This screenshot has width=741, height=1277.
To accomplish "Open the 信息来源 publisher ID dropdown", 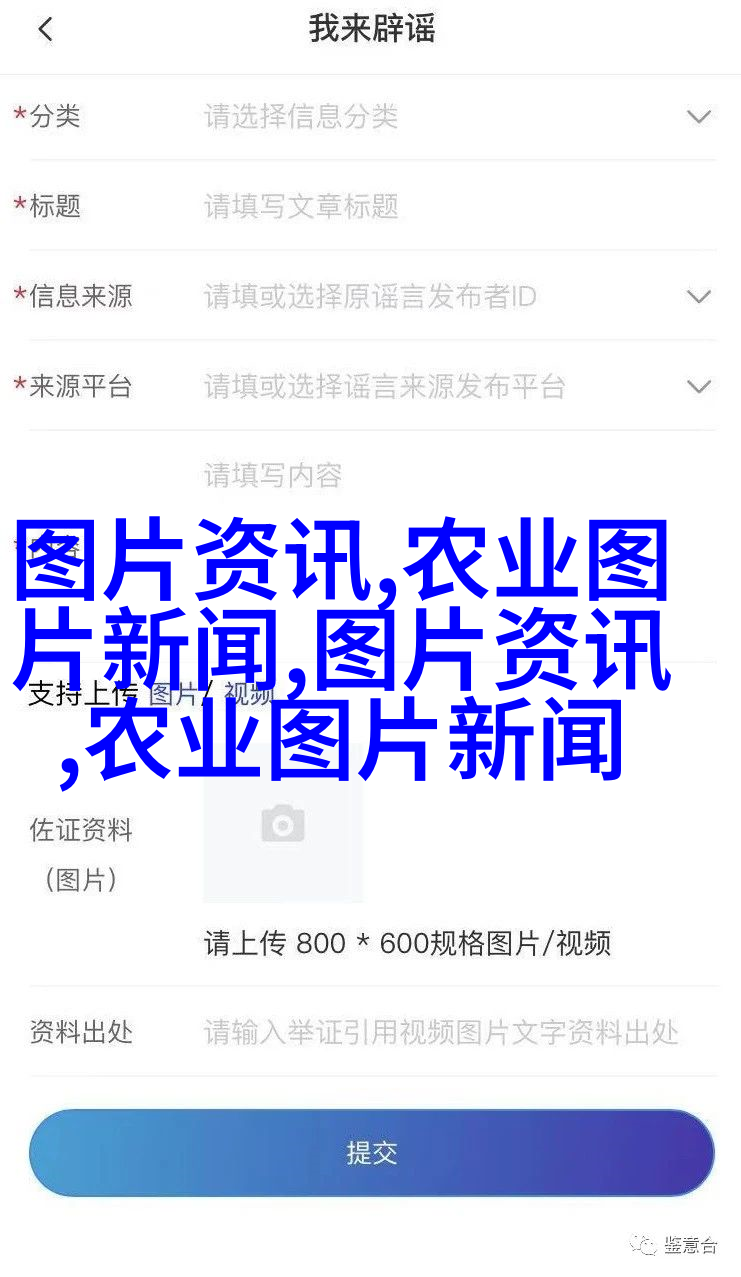I will tap(698, 297).
